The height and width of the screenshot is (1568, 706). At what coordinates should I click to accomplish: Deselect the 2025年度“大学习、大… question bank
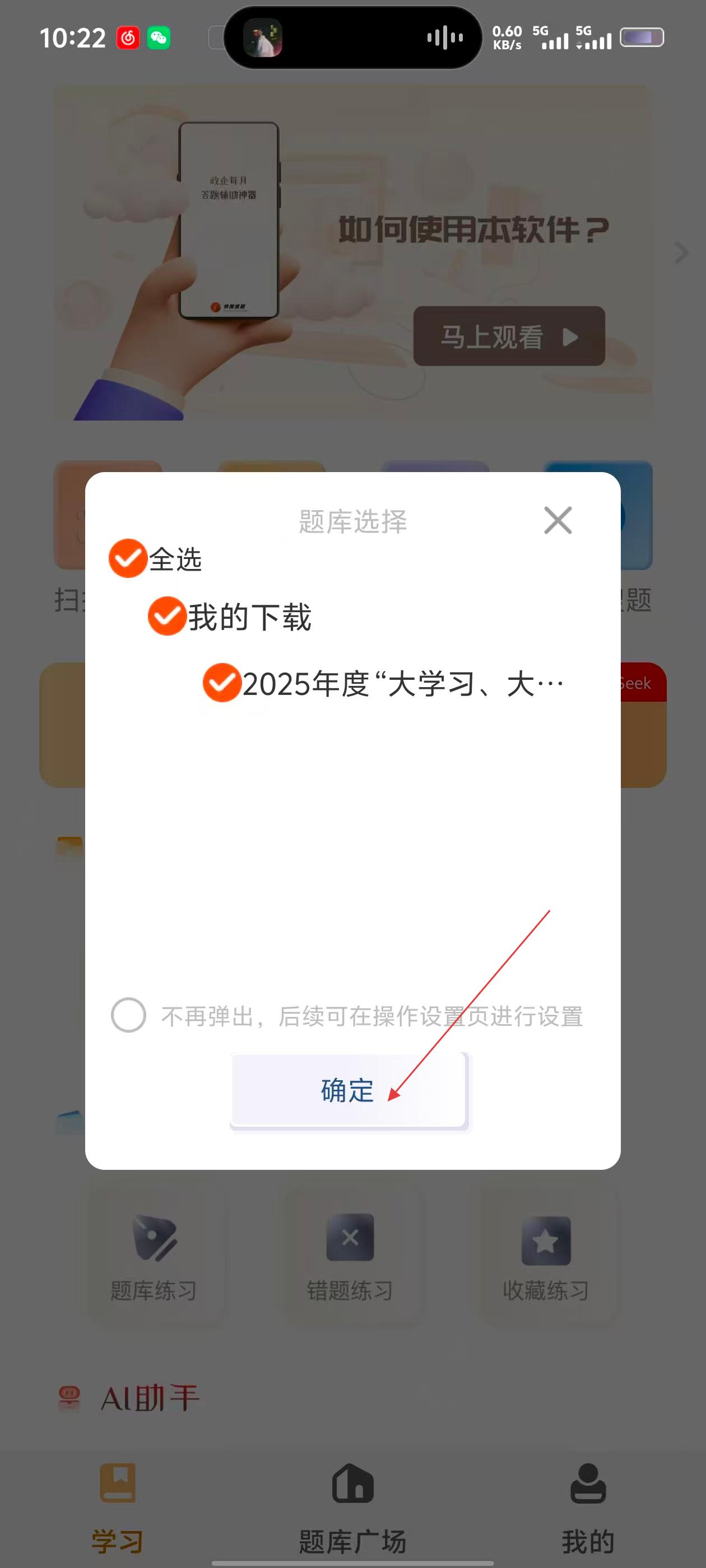(222, 682)
